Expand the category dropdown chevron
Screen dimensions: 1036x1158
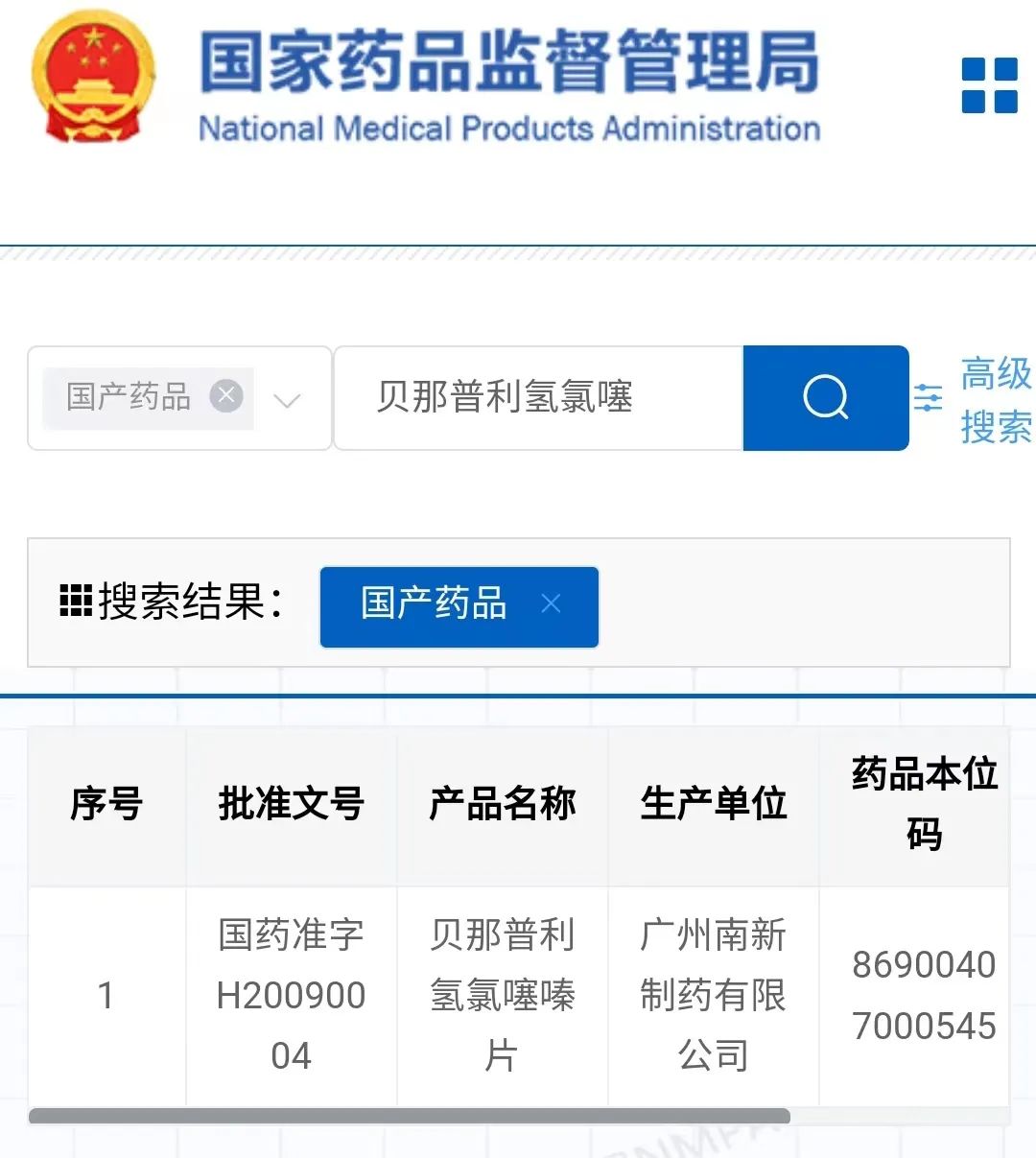click(x=287, y=399)
